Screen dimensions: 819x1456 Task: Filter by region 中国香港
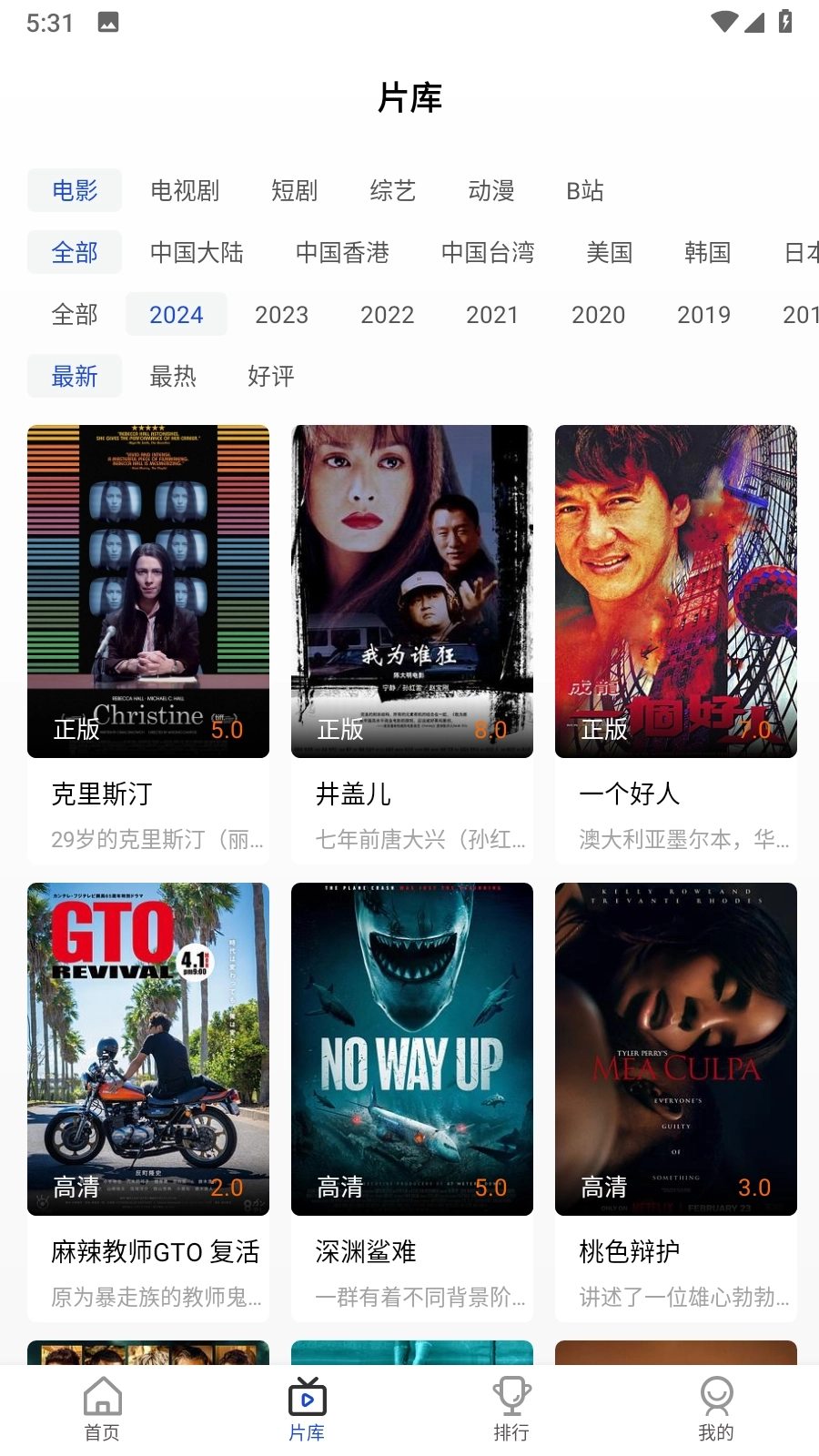342,252
